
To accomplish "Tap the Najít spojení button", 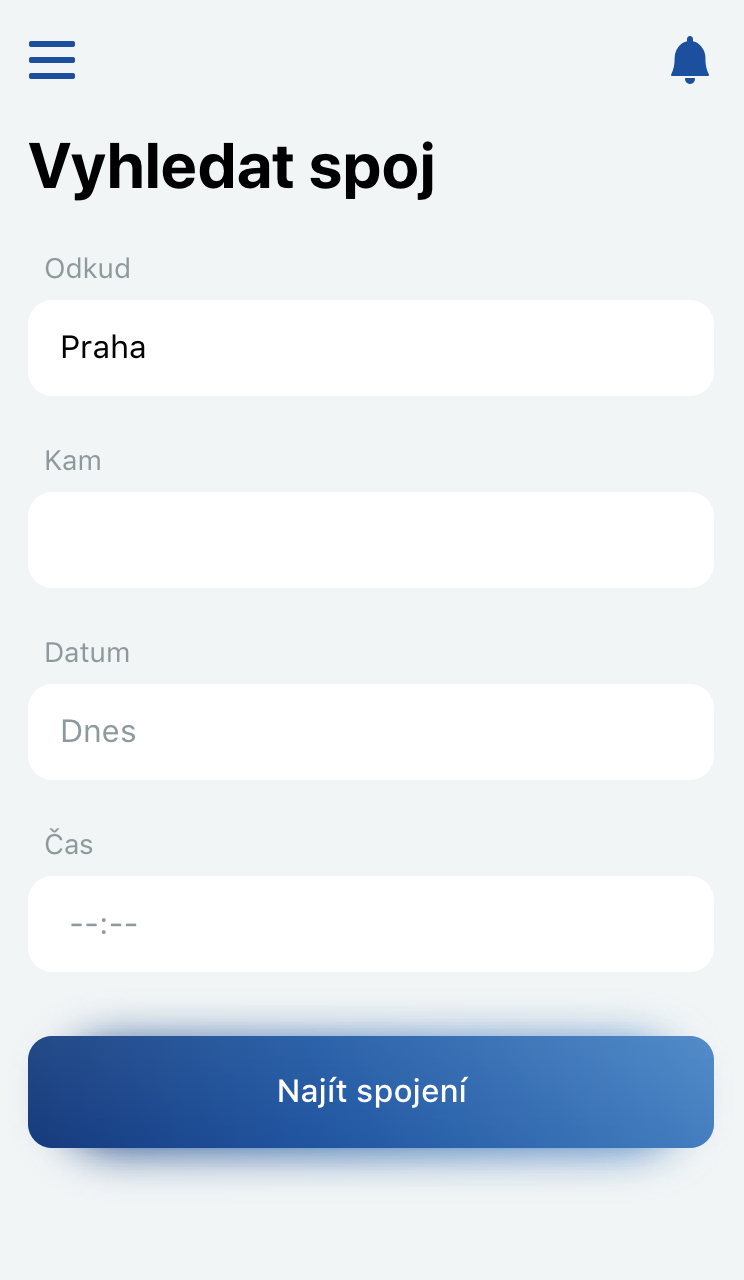I will pos(371,1092).
